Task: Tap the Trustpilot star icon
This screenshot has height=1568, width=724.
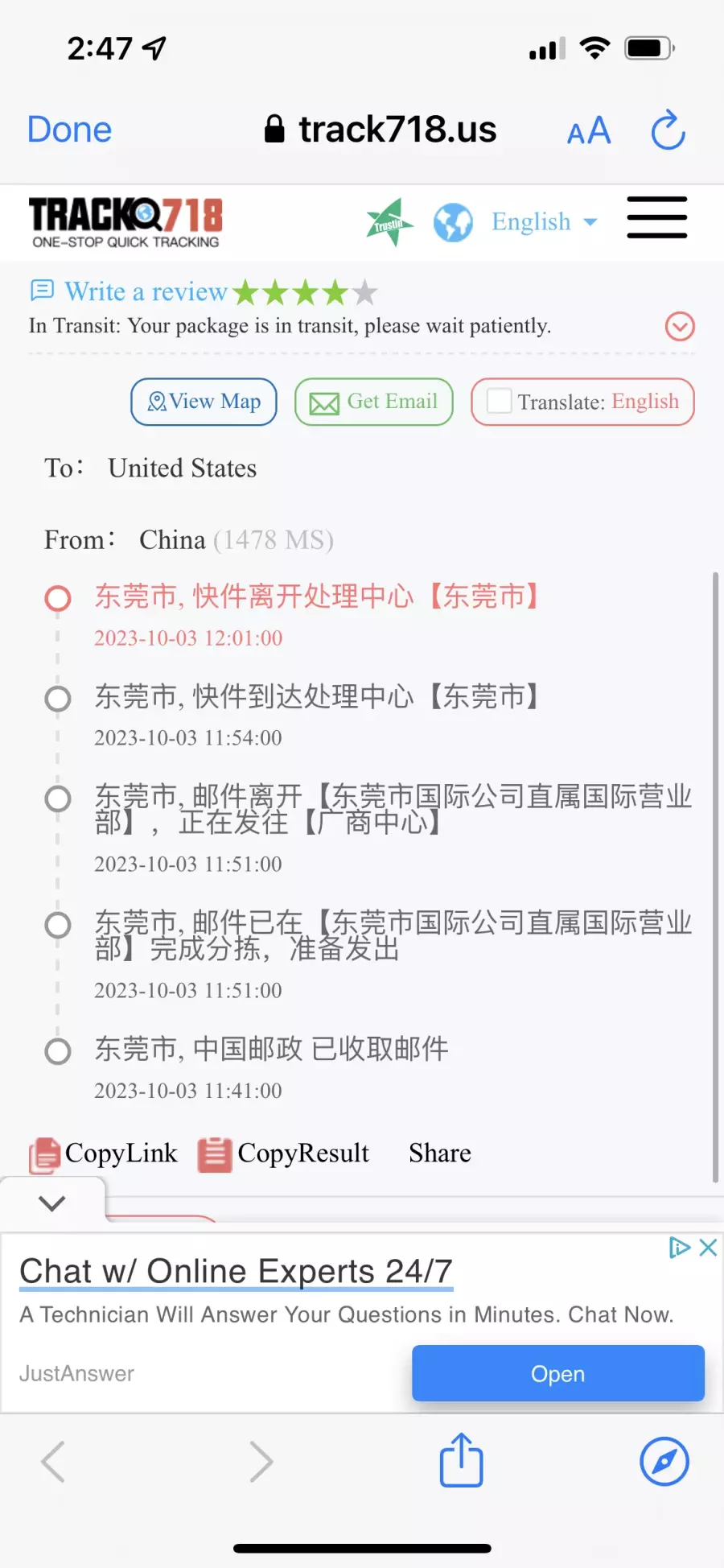Action: point(390,222)
